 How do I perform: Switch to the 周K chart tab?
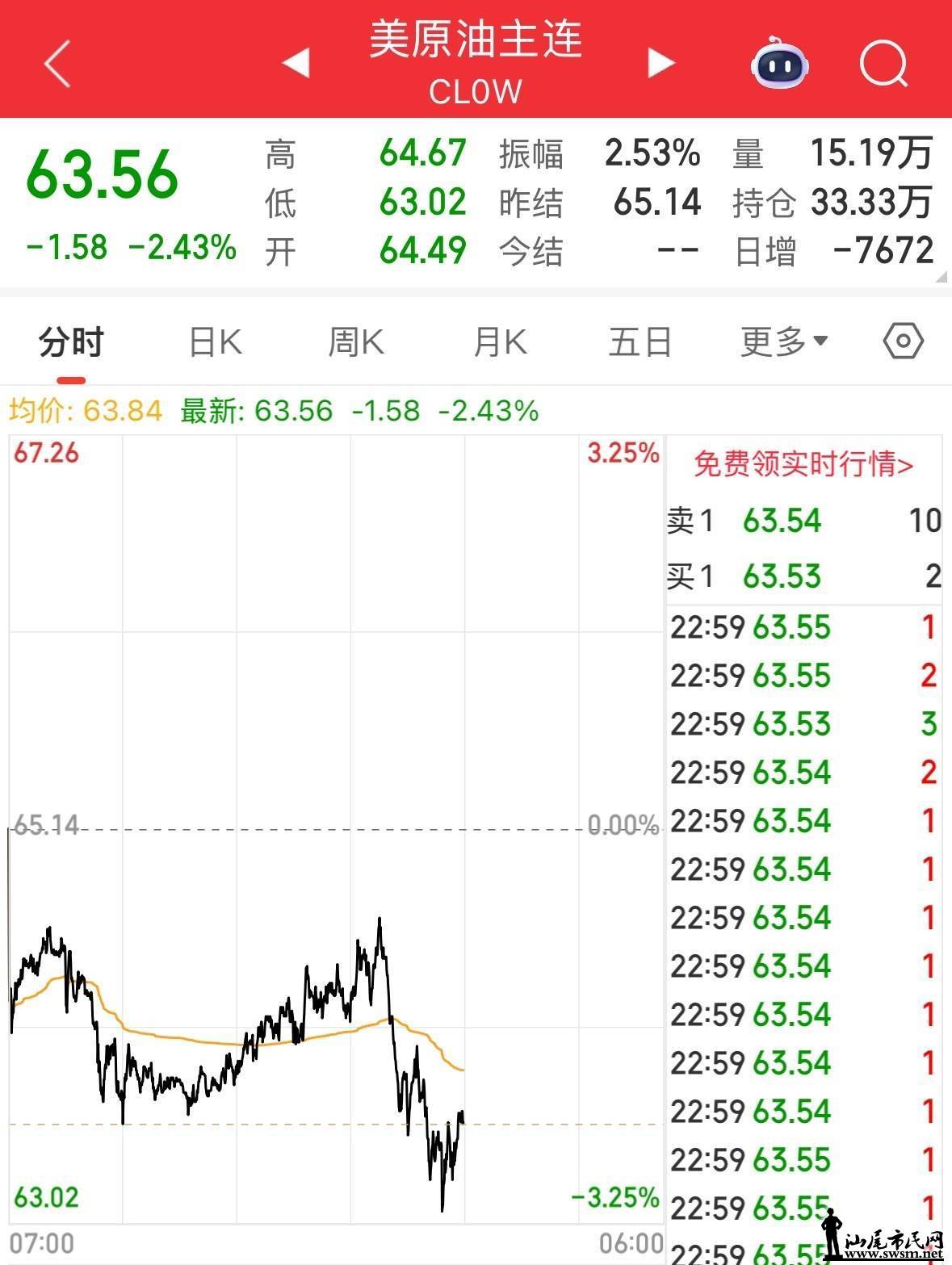[356, 342]
